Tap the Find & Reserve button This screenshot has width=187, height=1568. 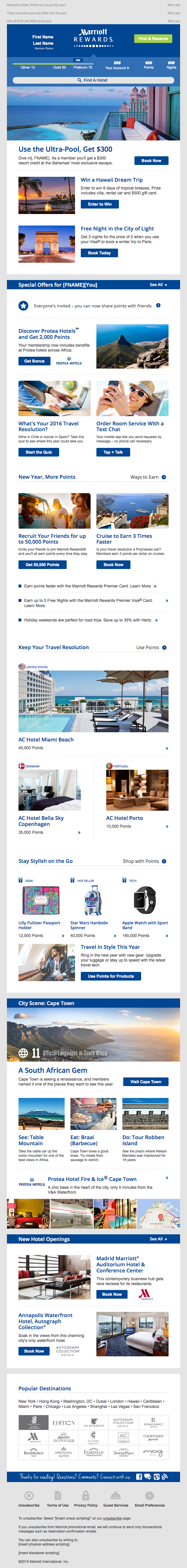point(153,38)
